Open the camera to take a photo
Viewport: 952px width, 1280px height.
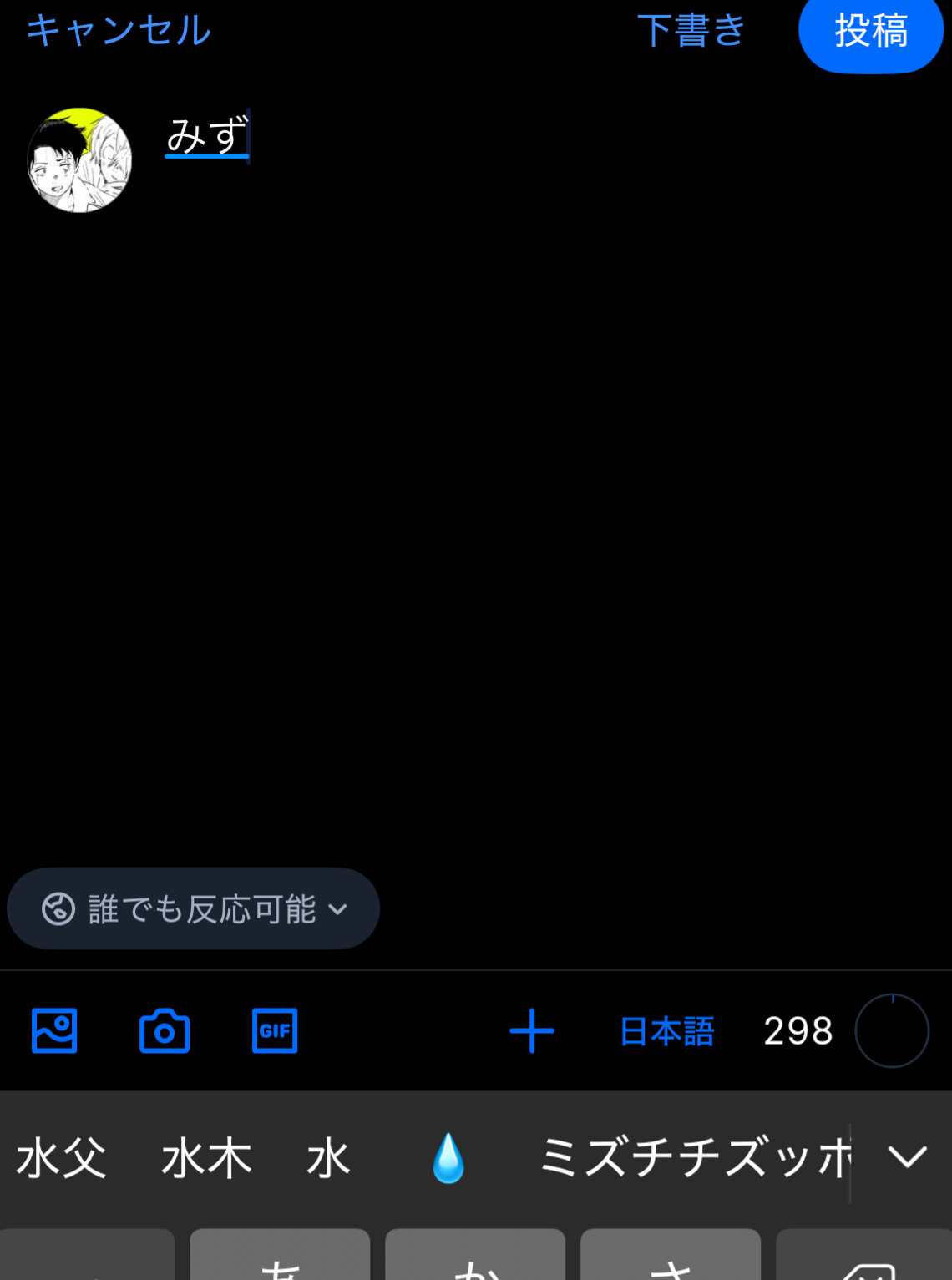tap(165, 1031)
